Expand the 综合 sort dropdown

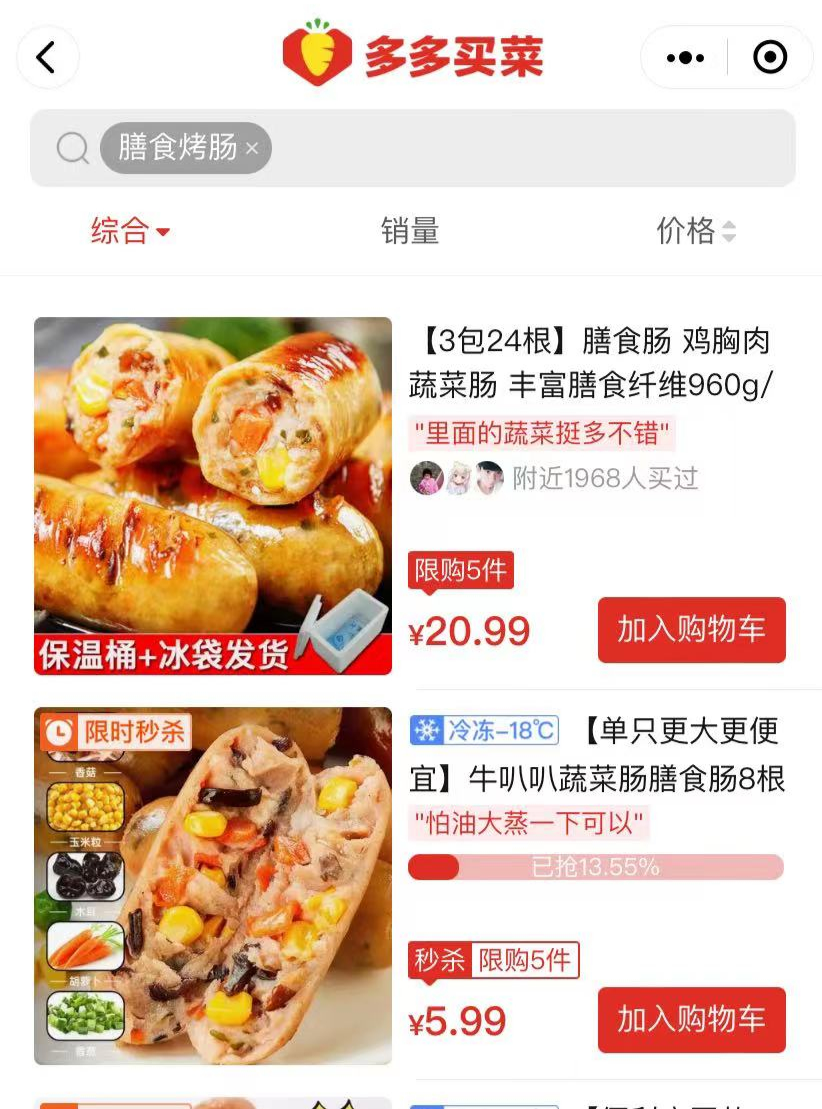tap(131, 231)
